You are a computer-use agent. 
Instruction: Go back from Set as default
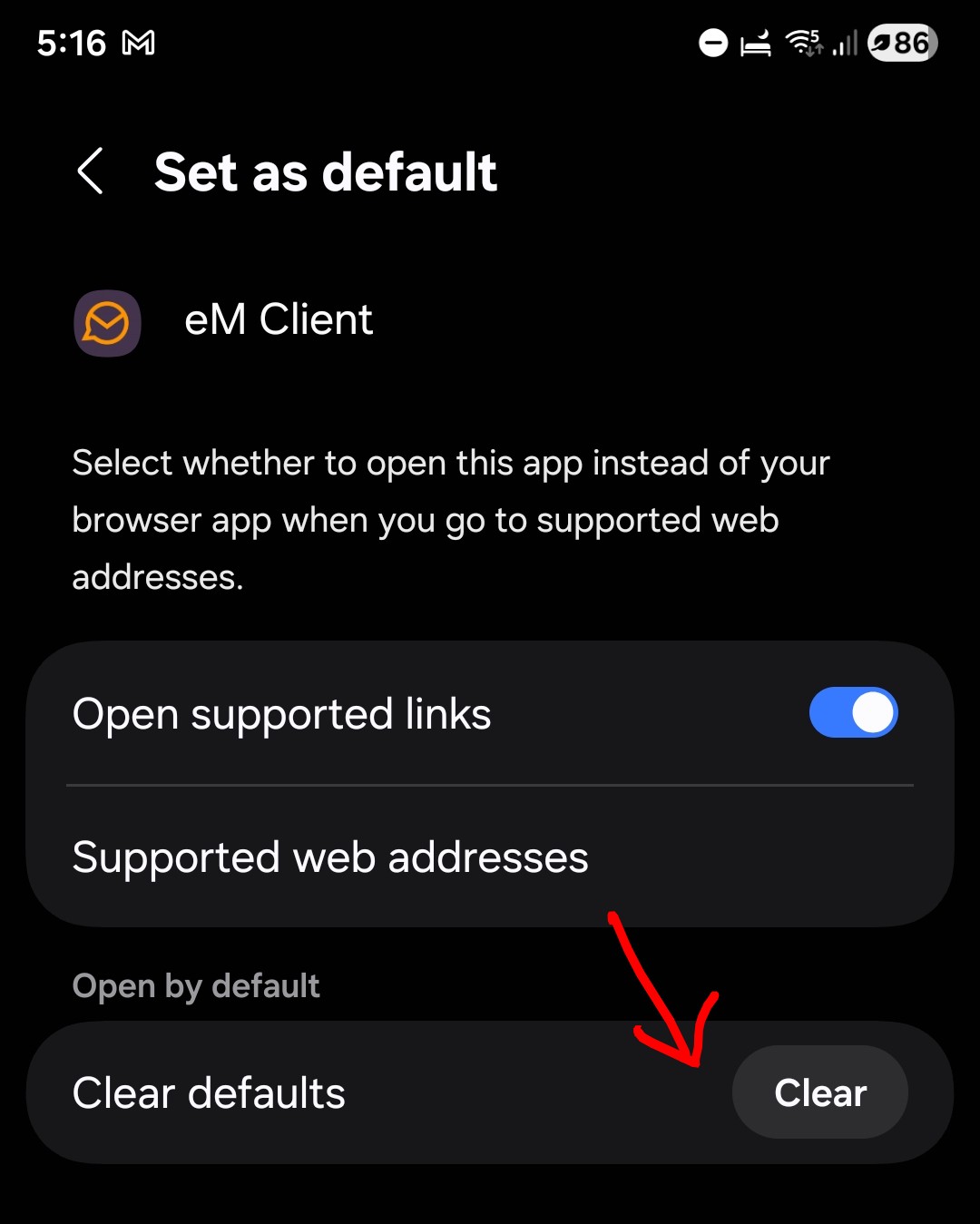(x=91, y=171)
